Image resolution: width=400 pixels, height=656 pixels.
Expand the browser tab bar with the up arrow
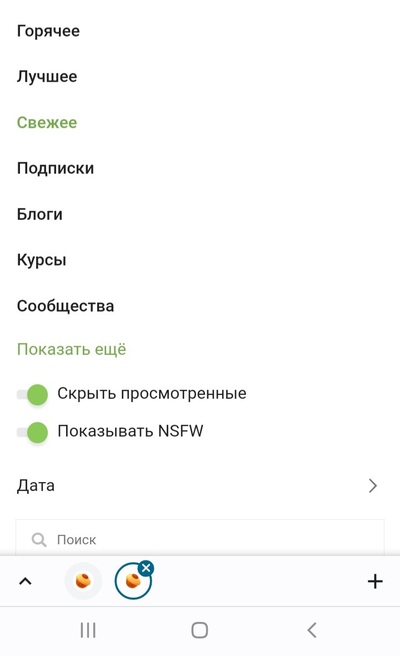coord(26,581)
